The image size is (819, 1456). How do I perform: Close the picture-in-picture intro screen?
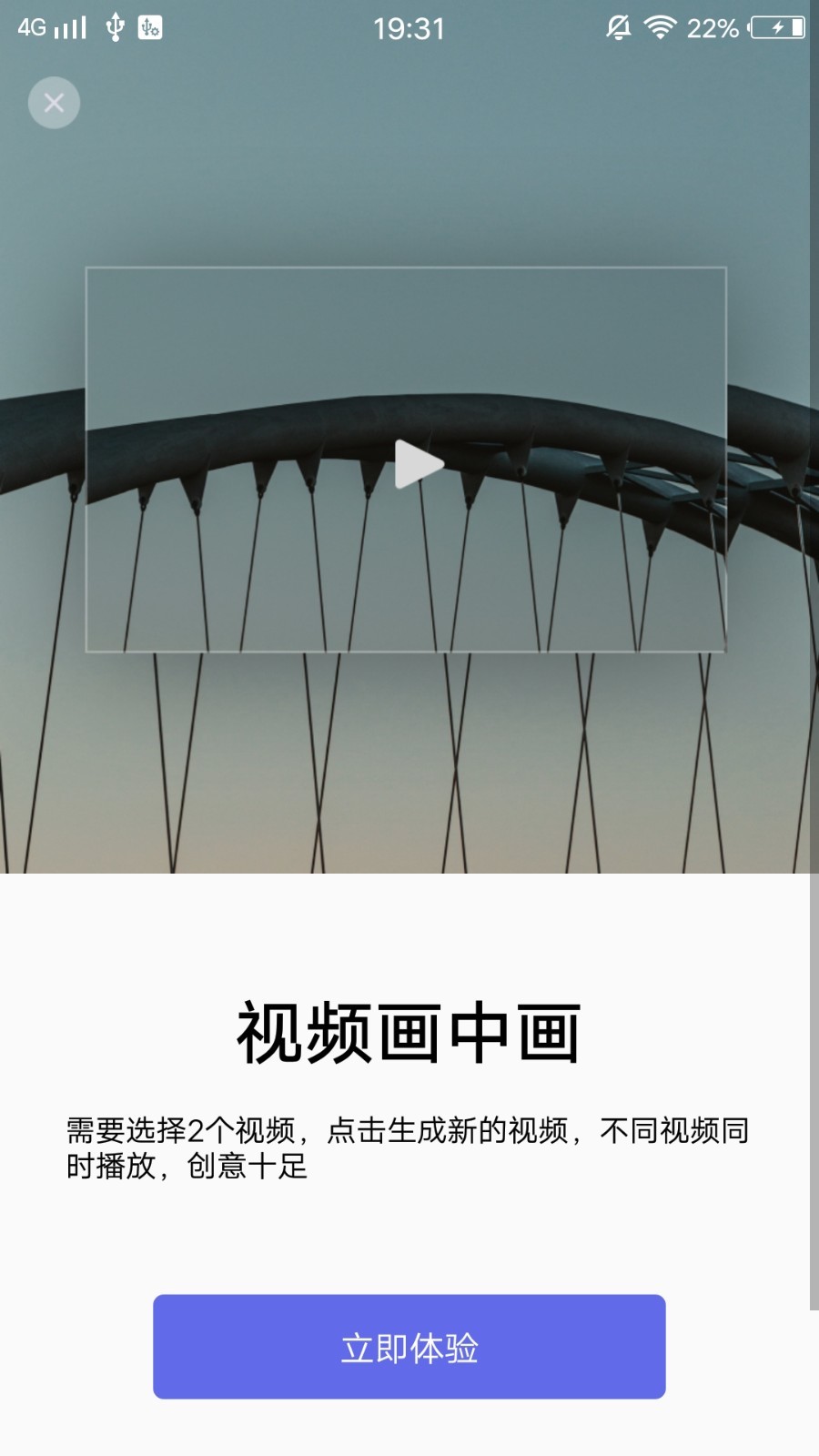tap(54, 103)
